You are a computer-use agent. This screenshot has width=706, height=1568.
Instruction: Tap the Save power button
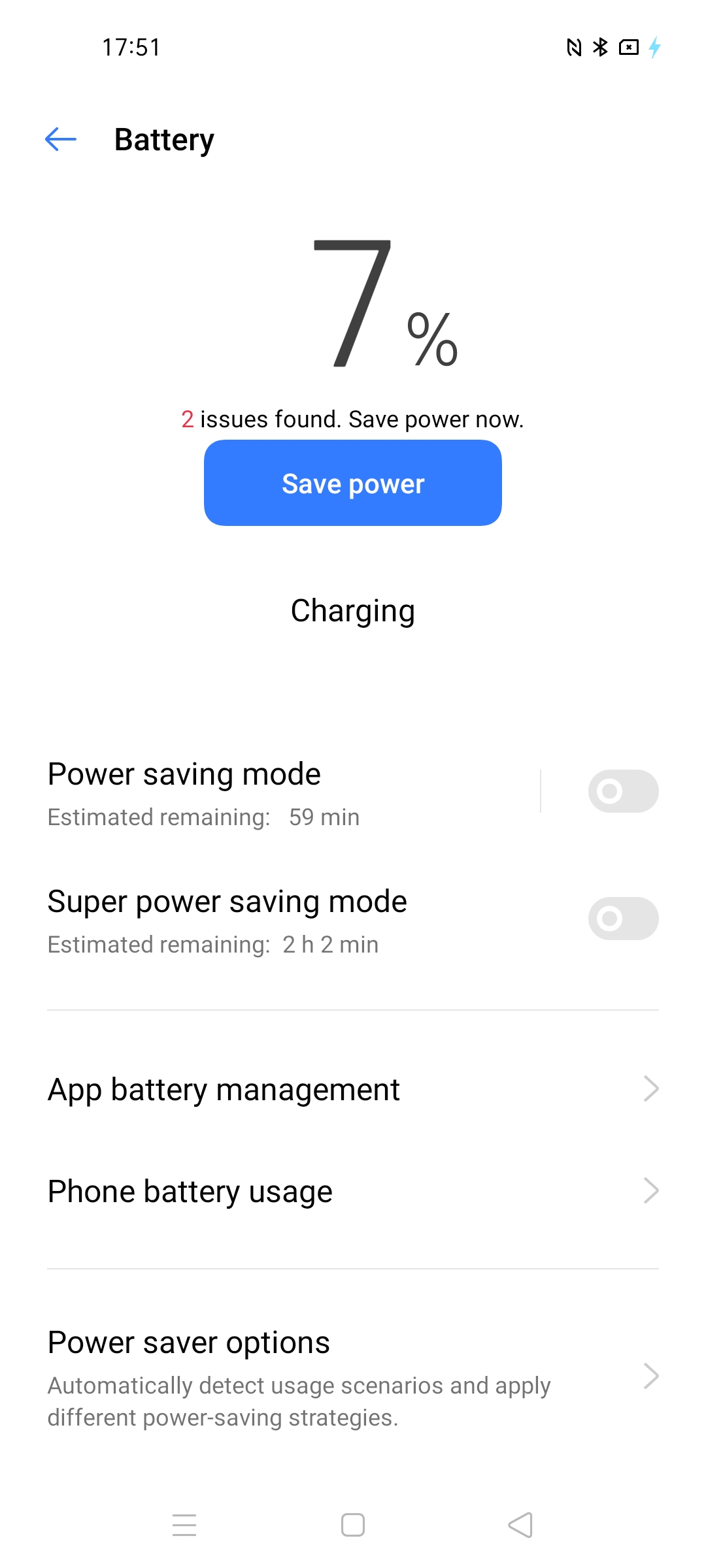click(x=353, y=483)
